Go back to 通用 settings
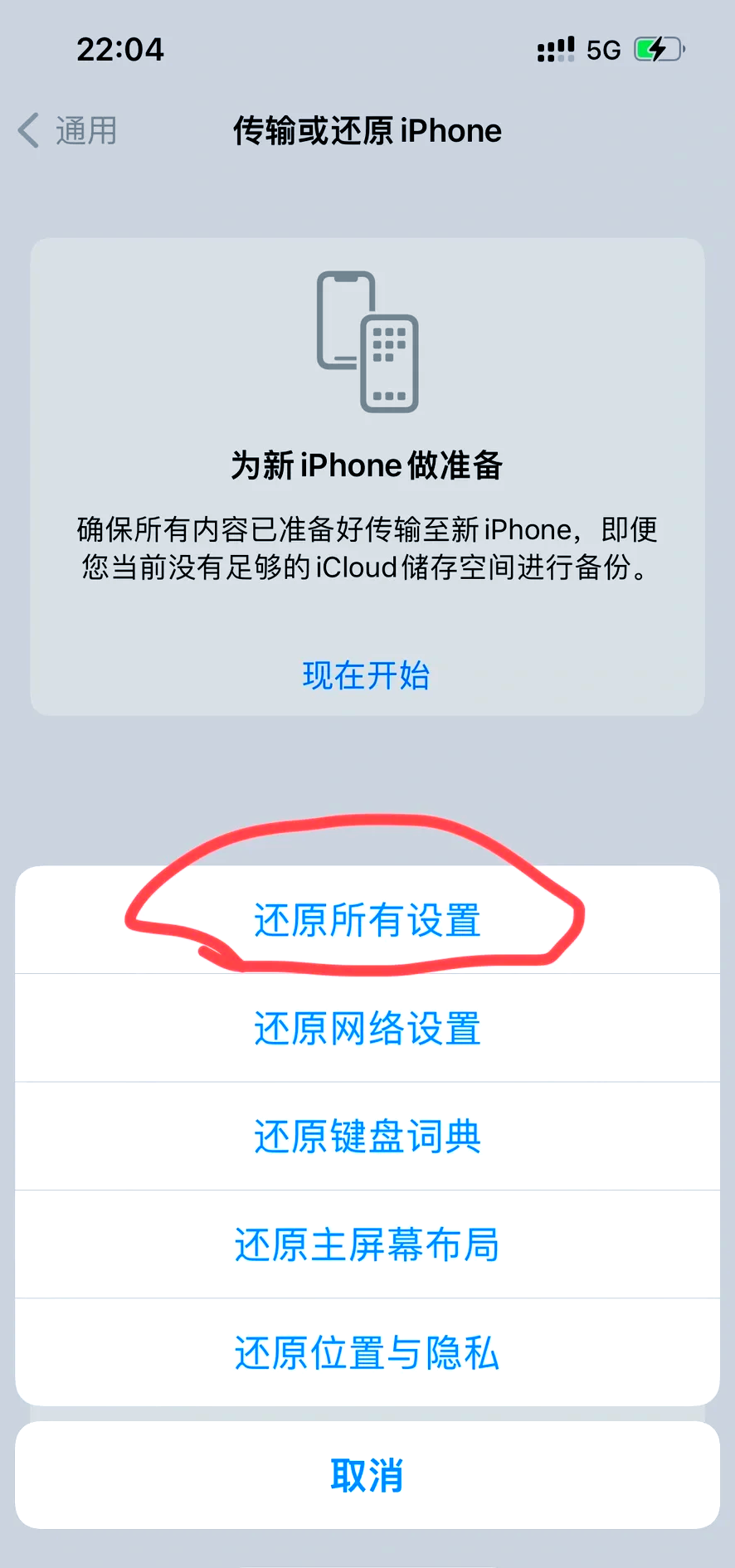735x1568 pixels. (x=68, y=131)
